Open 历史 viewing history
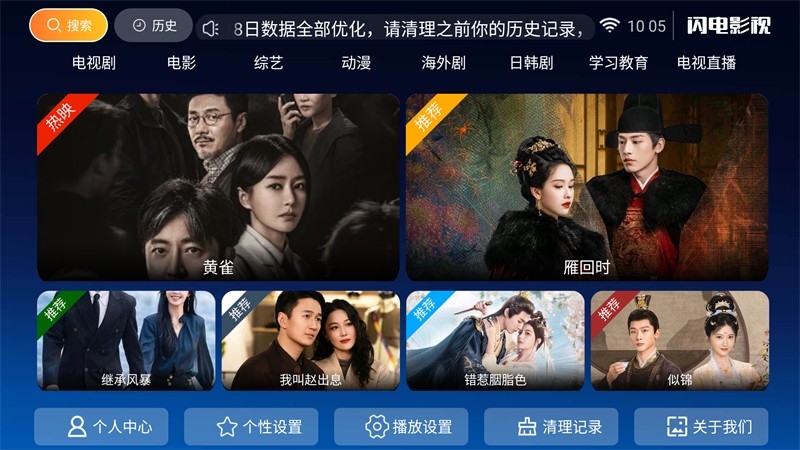The image size is (800, 450). [x=153, y=26]
